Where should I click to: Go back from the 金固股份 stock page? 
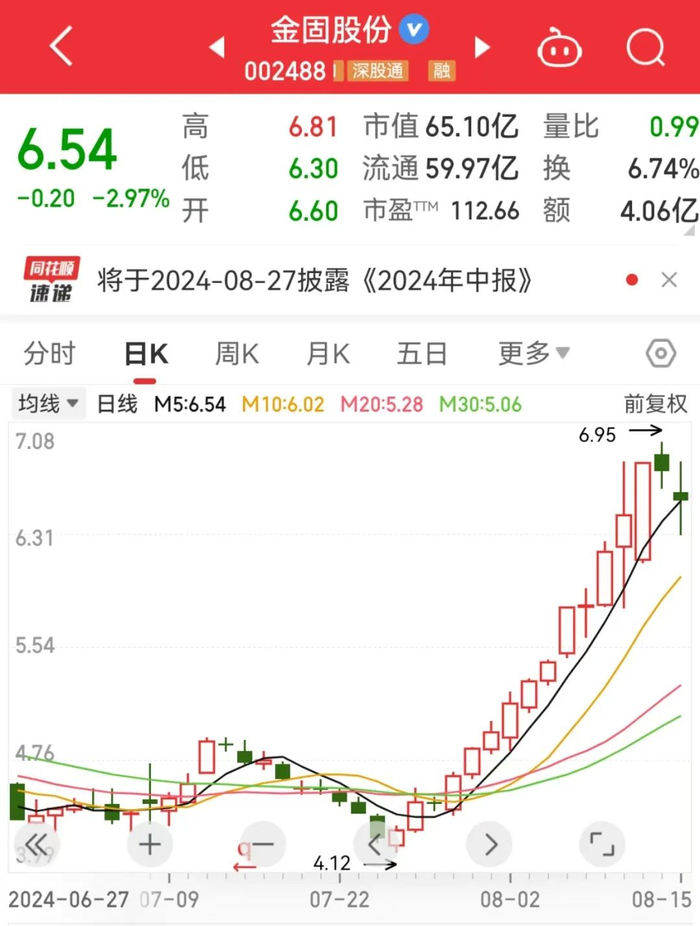(61, 46)
